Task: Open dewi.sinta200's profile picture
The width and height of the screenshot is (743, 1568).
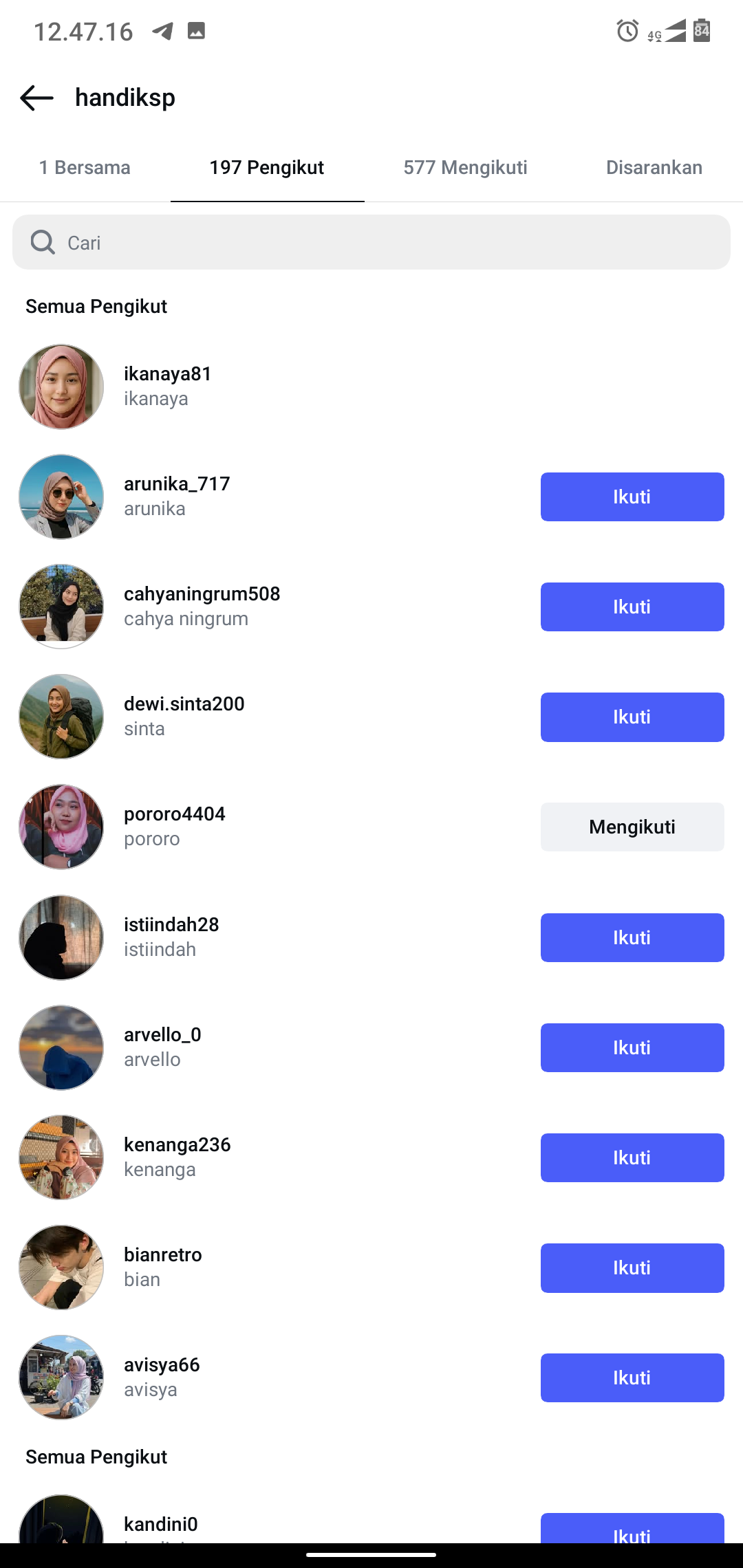Action: [x=61, y=717]
